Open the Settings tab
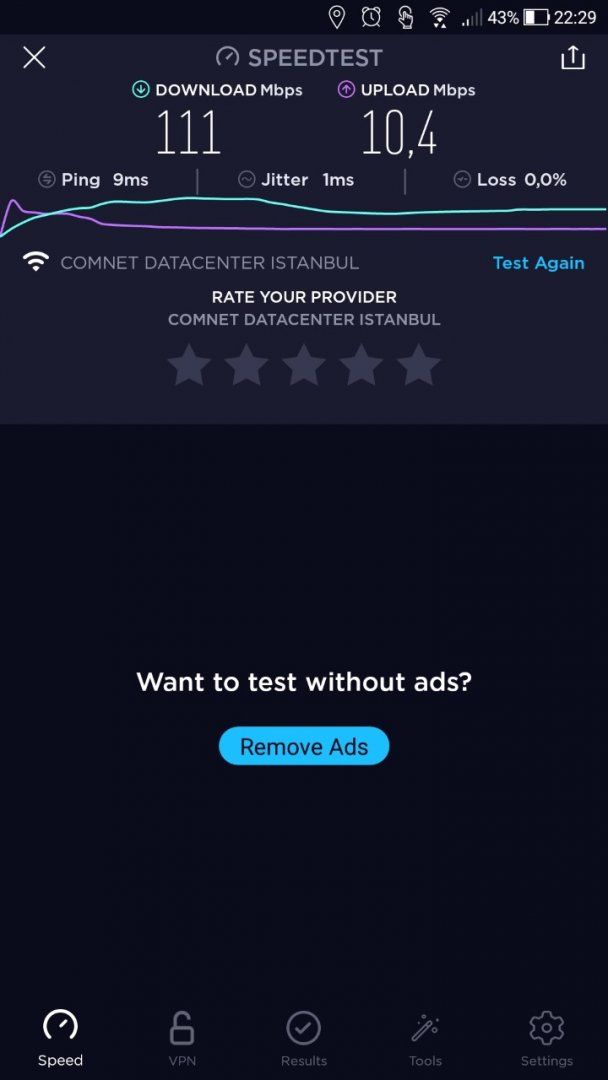 546,1037
